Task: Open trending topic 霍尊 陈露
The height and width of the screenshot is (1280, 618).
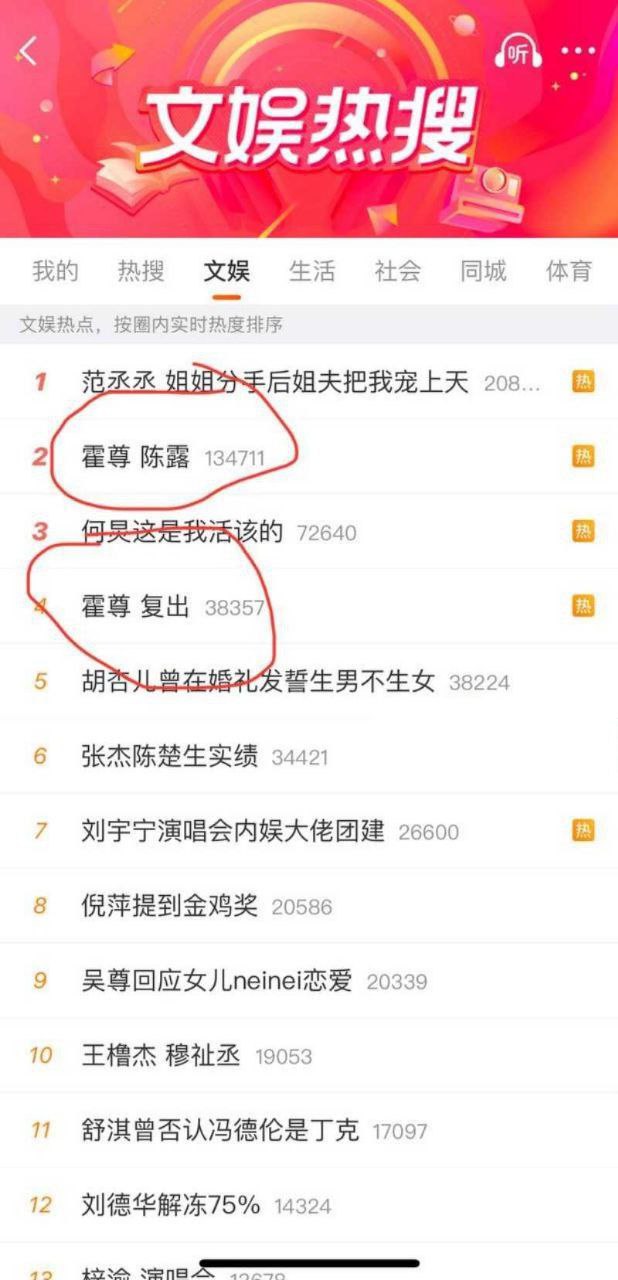Action: pos(135,457)
